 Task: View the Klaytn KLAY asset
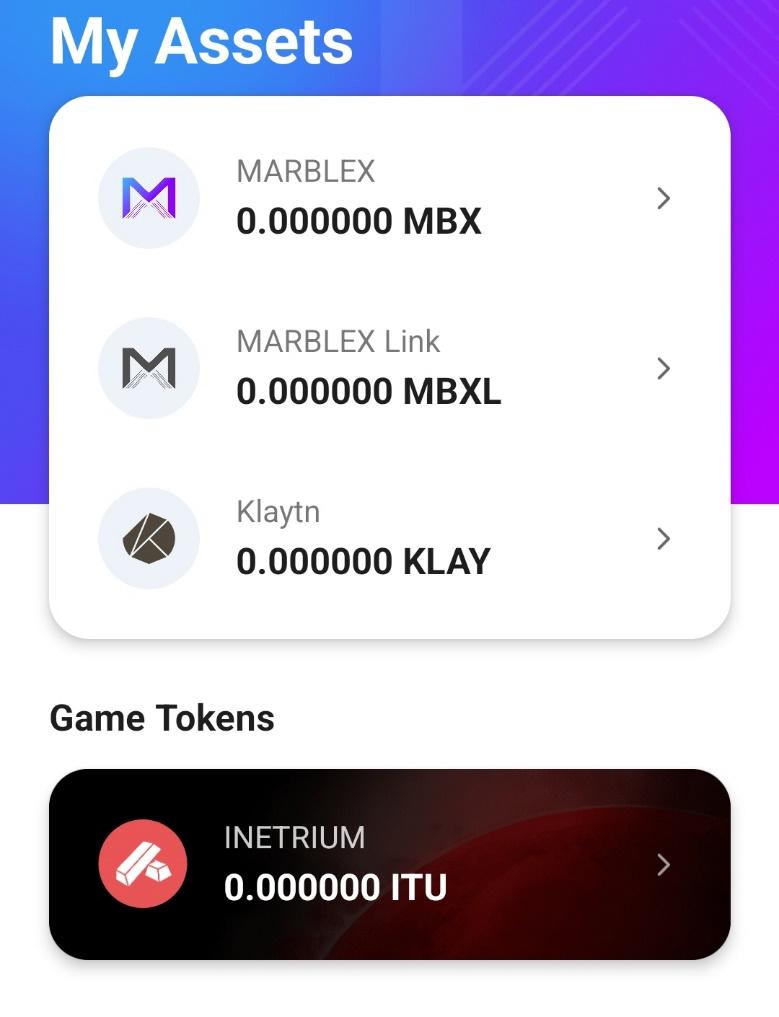point(389,539)
